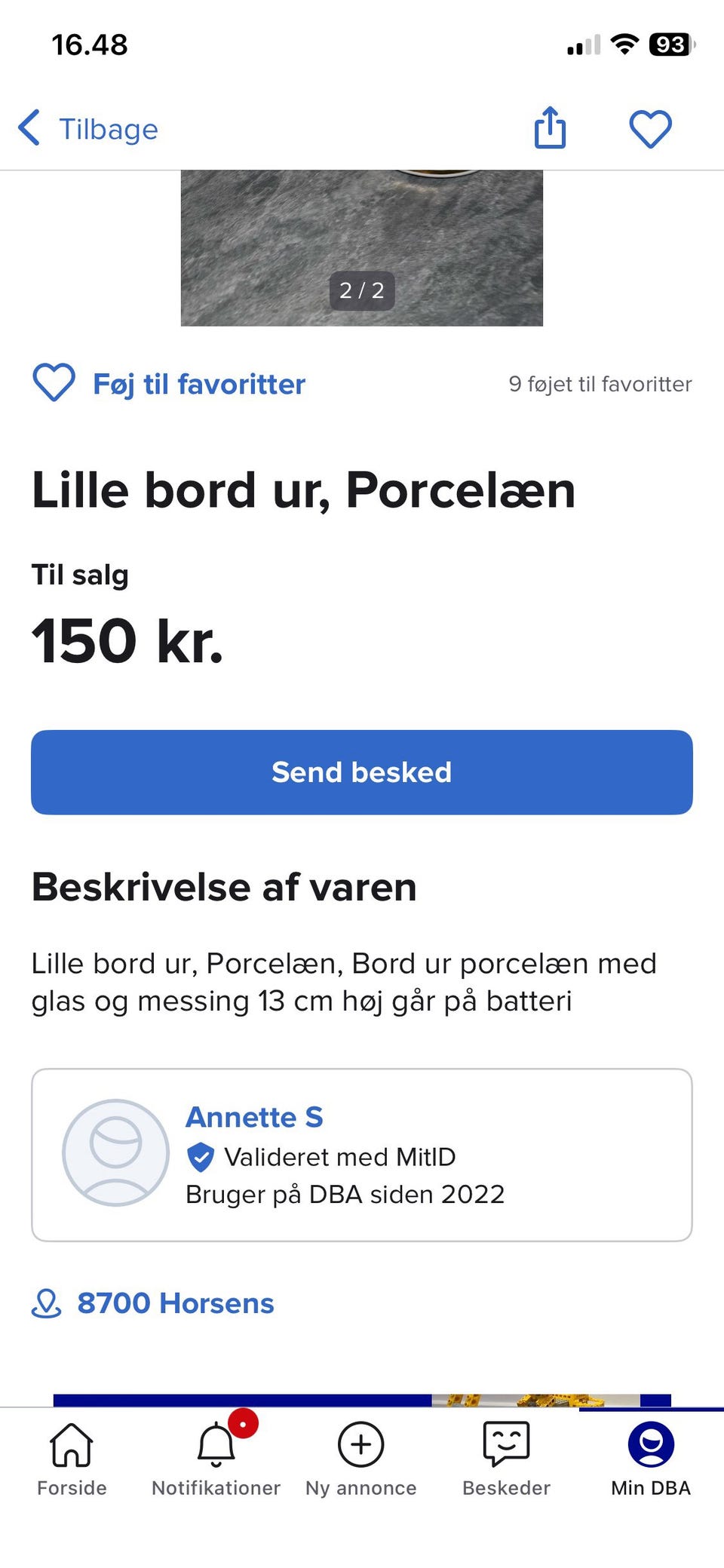Go to the Min DBA tab
This screenshot has height=1568, width=724.
point(651,1459)
